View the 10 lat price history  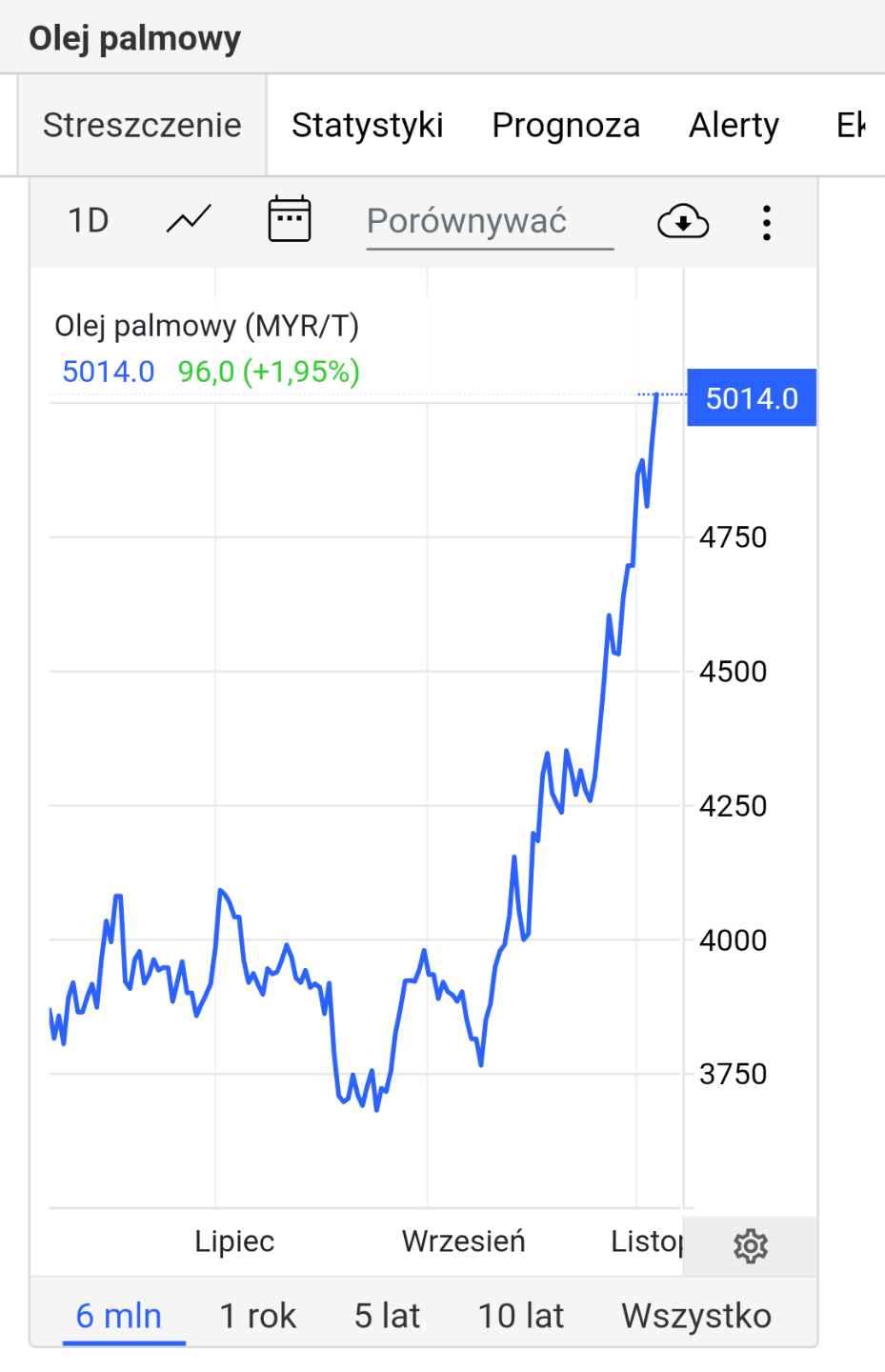(x=520, y=1316)
